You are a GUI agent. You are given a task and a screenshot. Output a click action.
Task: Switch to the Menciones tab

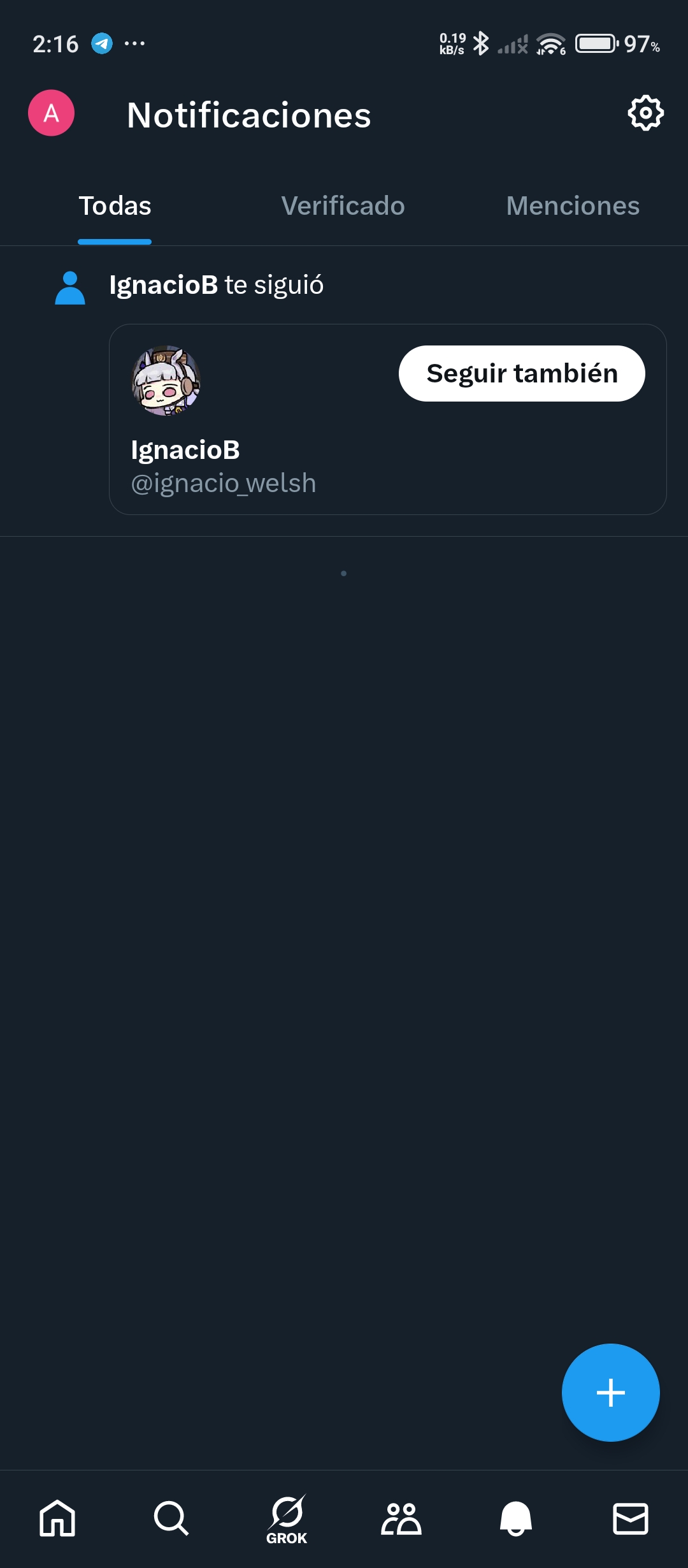(572, 206)
